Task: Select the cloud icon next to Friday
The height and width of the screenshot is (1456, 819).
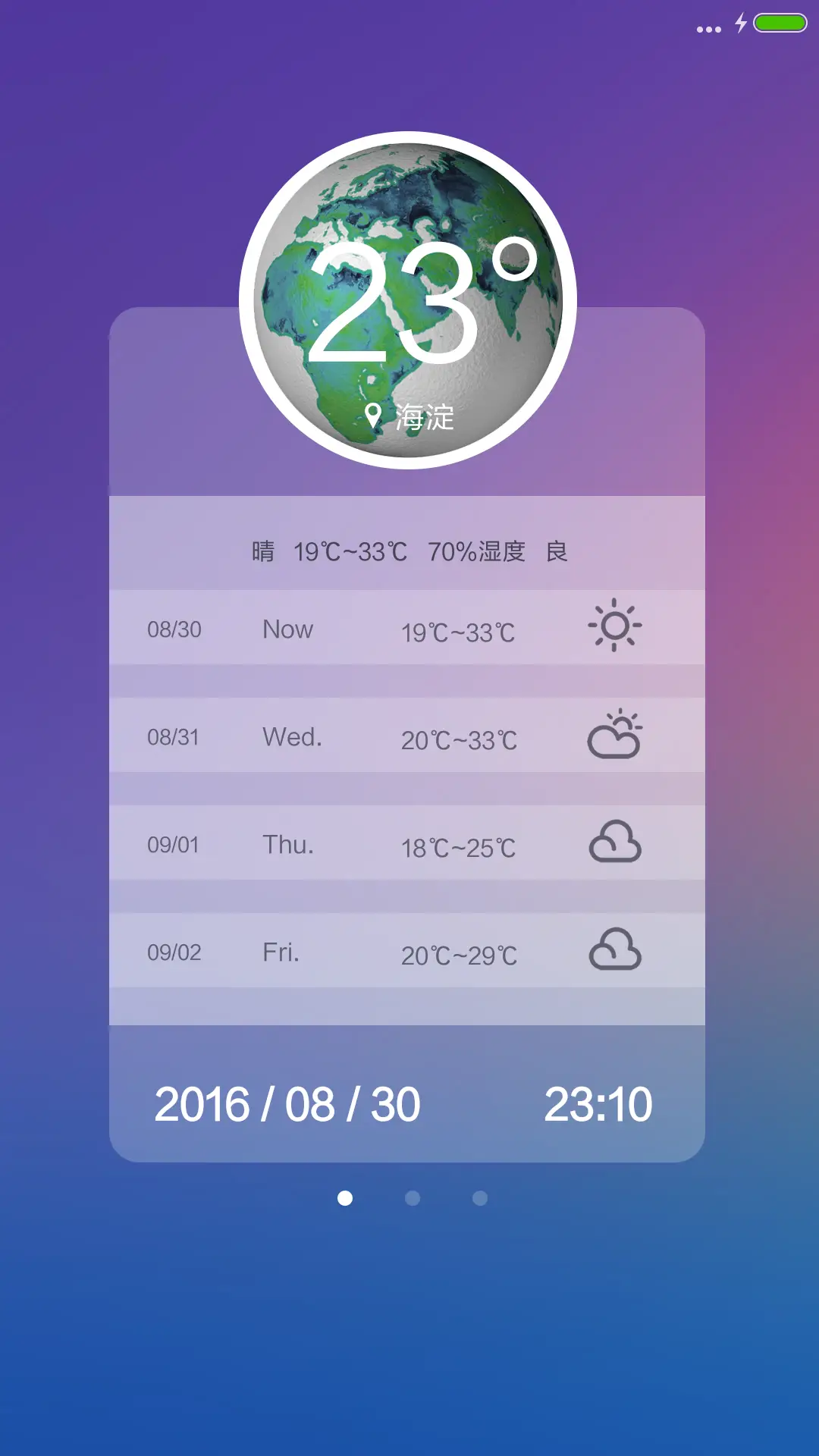Action: 613,949
